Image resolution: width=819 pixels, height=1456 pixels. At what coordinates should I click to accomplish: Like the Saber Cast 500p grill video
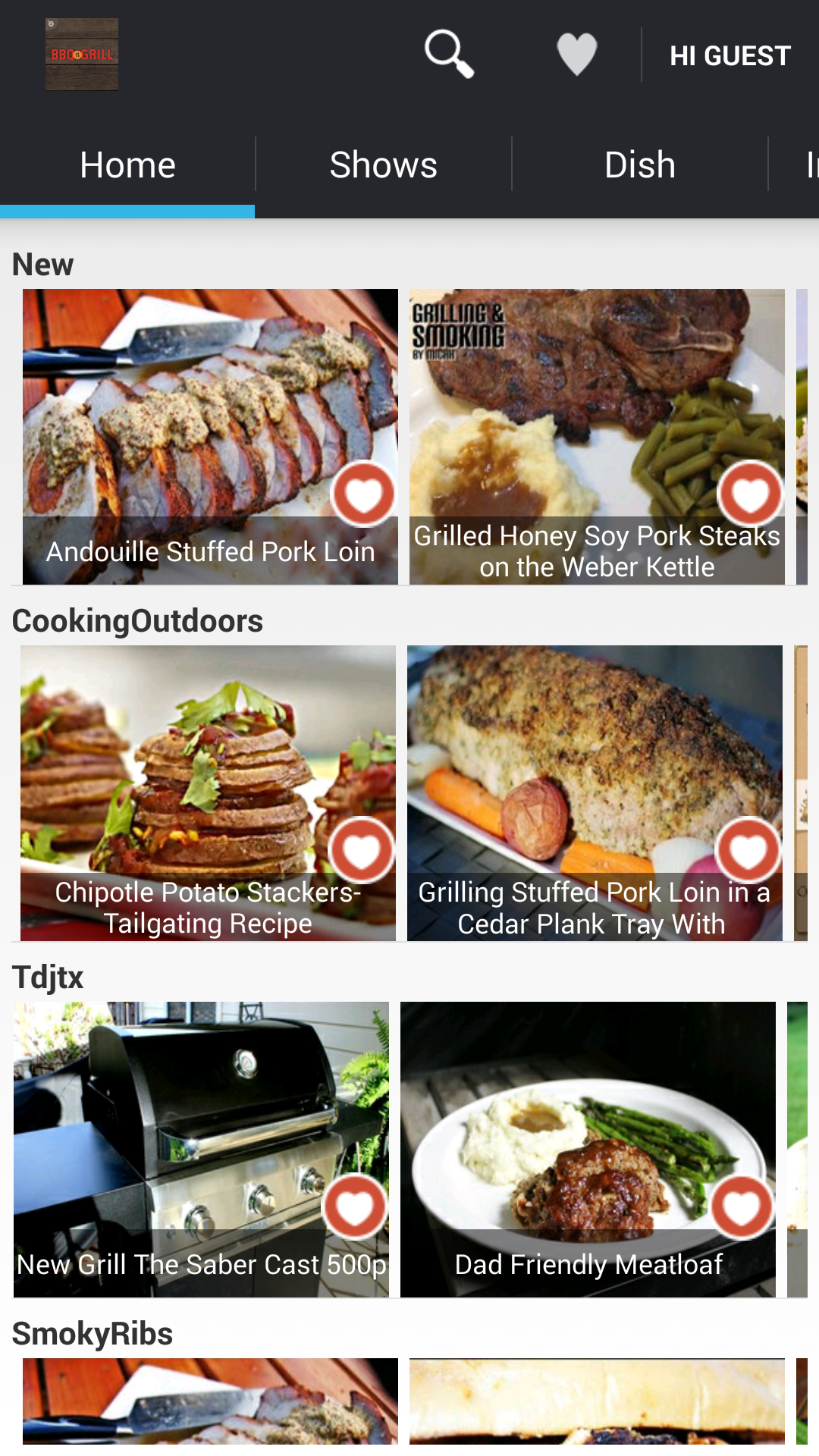click(355, 1207)
